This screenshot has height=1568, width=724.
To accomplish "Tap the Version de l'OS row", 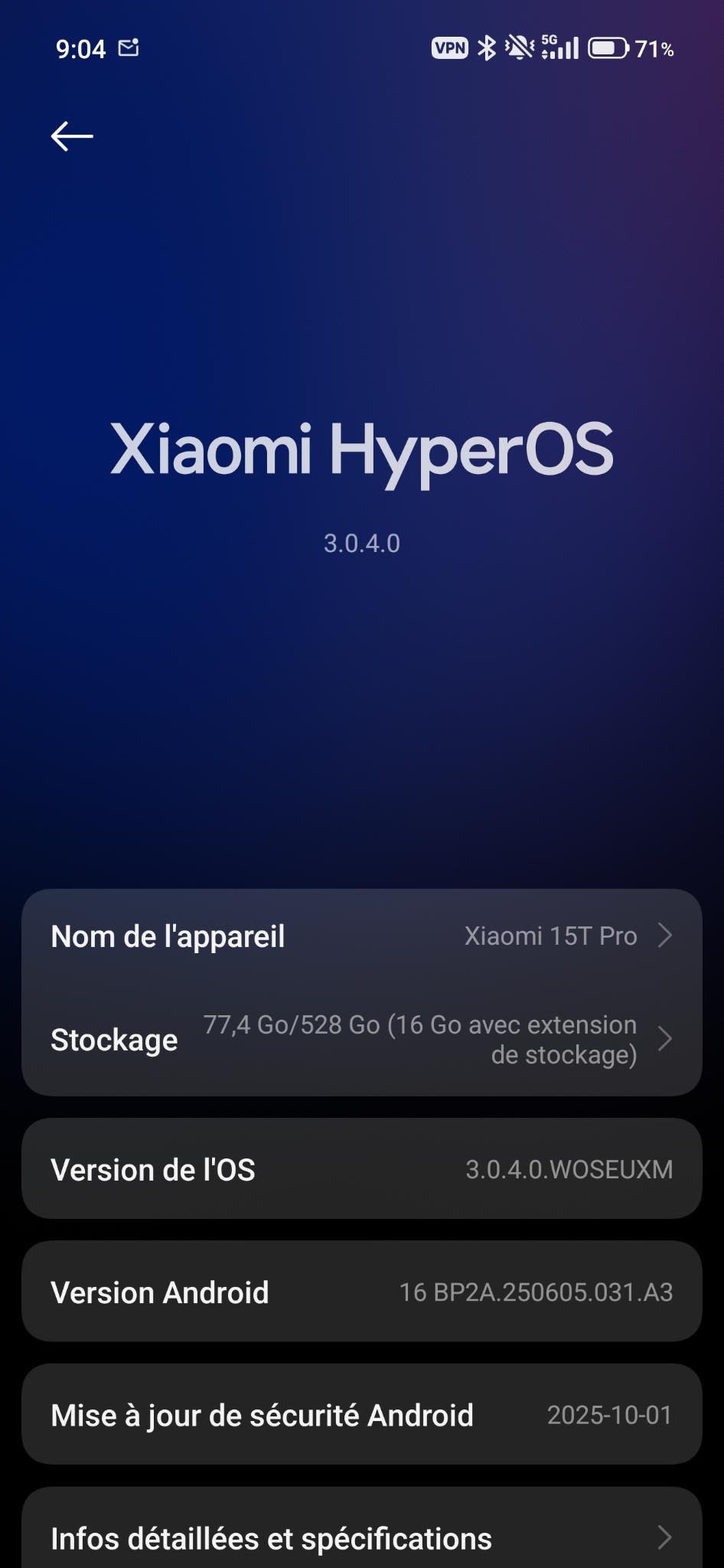I will click(361, 1169).
